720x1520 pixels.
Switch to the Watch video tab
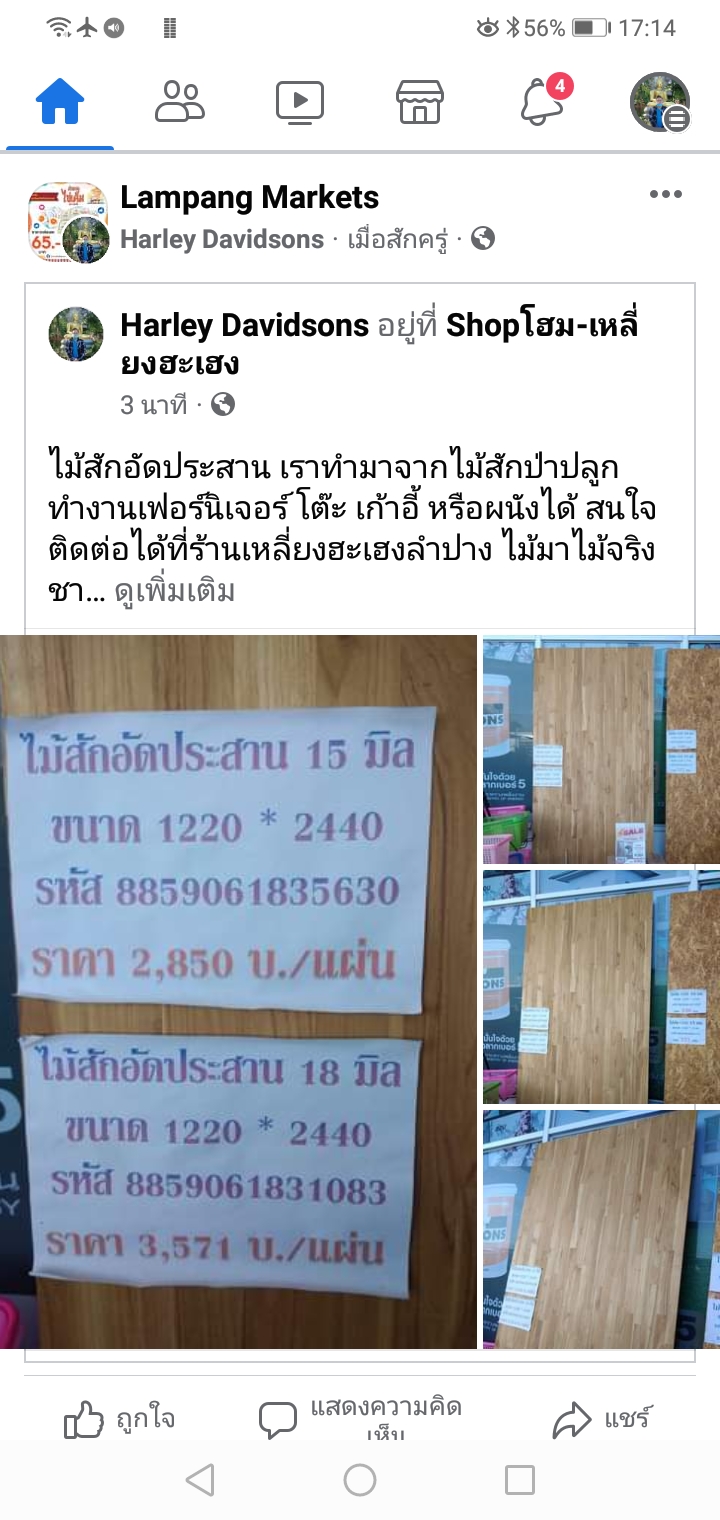[x=300, y=101]
